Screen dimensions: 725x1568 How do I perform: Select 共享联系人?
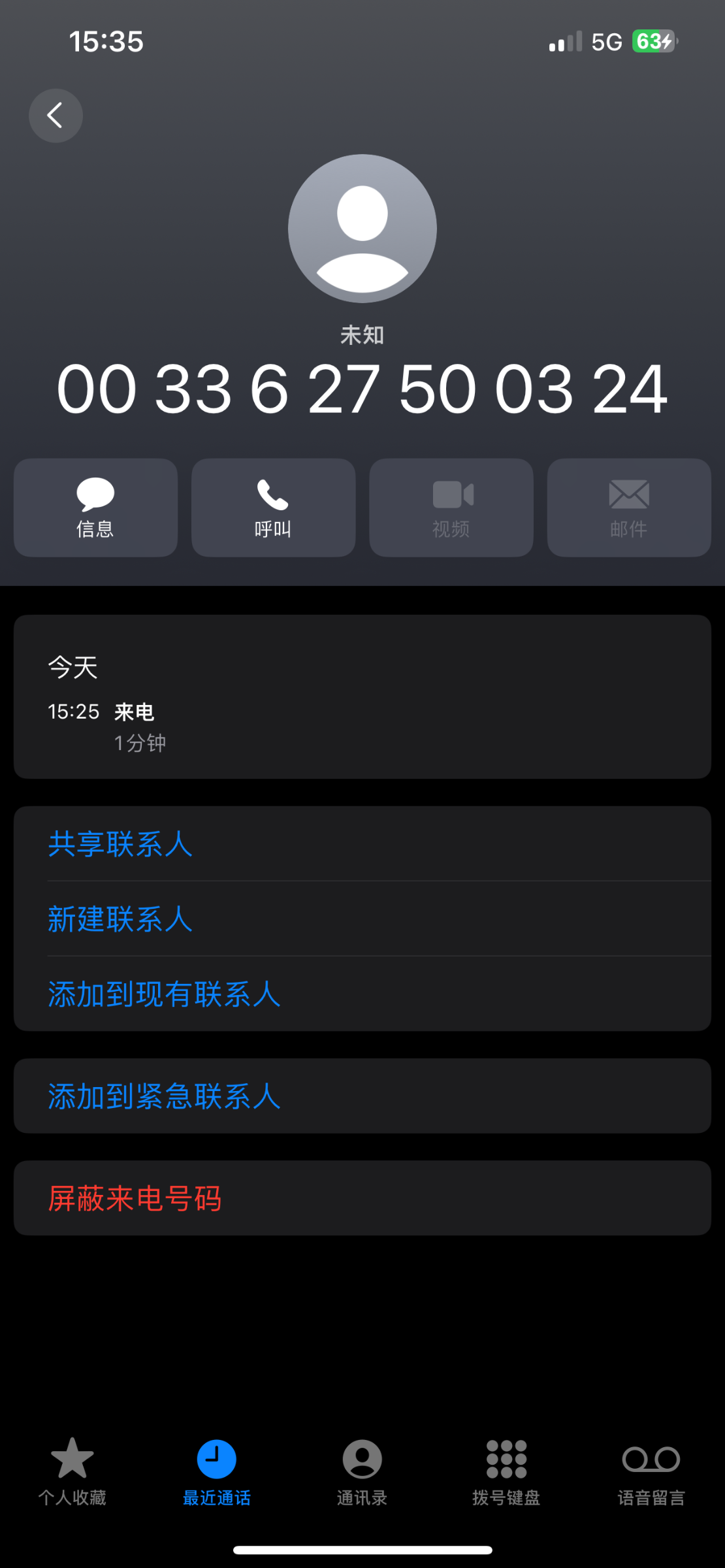coord(362,844)
